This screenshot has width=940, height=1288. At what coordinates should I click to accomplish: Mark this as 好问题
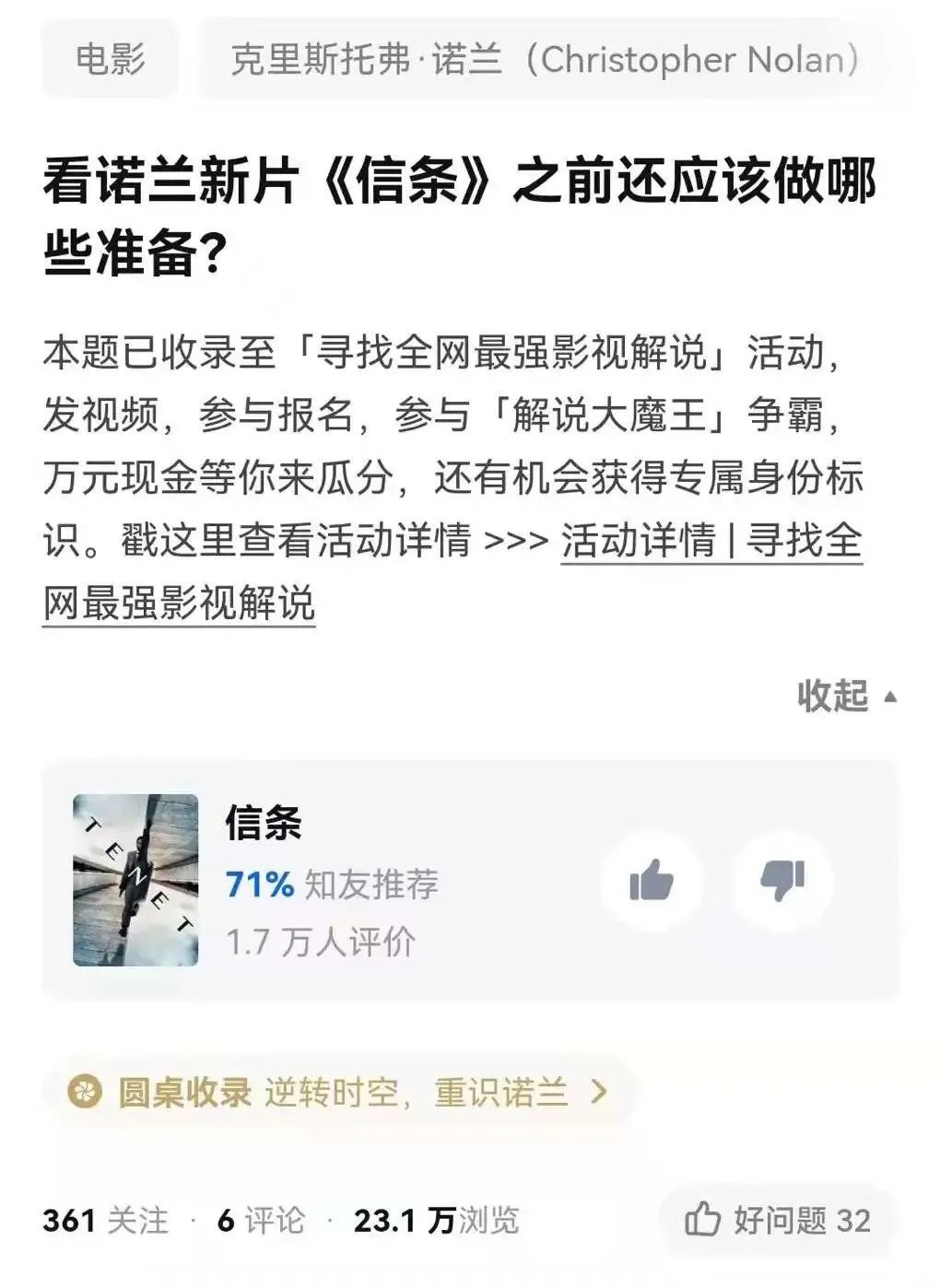click(x=777, y=1220)
